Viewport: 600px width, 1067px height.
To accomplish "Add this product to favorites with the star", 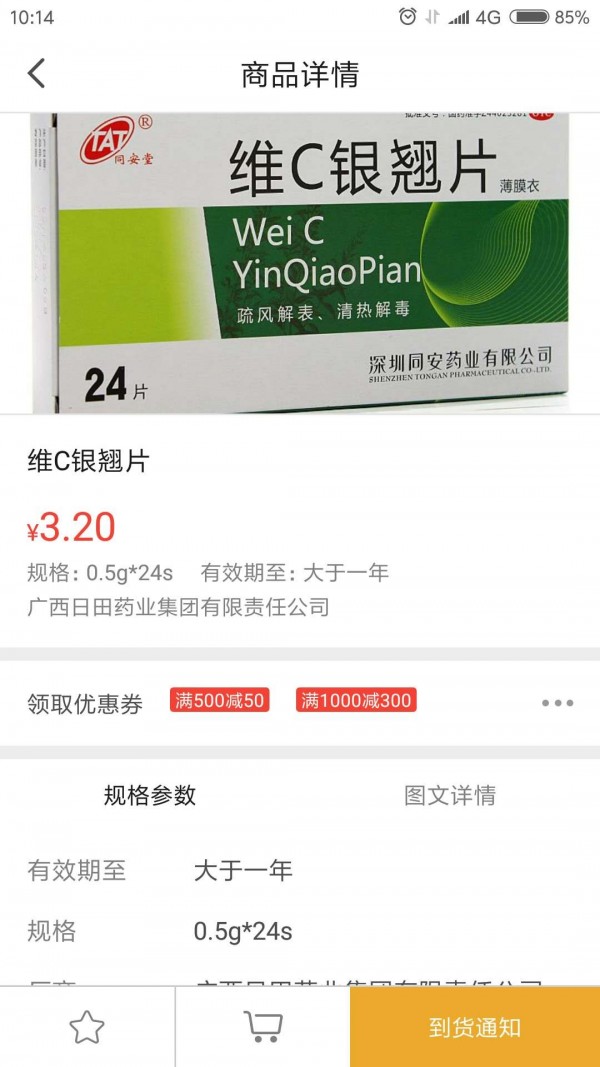I will [87, 1027].
